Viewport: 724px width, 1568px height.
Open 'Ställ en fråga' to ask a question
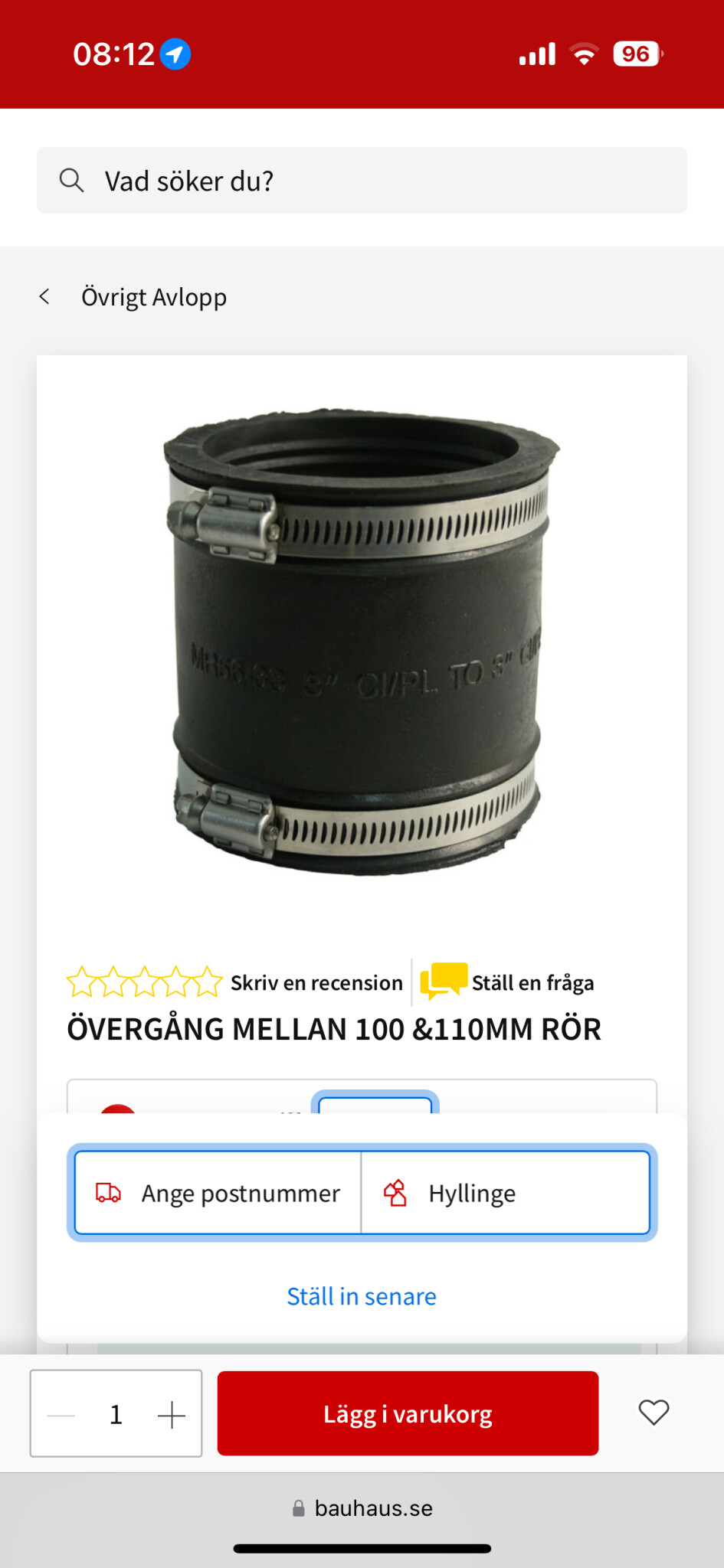coord(509,983)
